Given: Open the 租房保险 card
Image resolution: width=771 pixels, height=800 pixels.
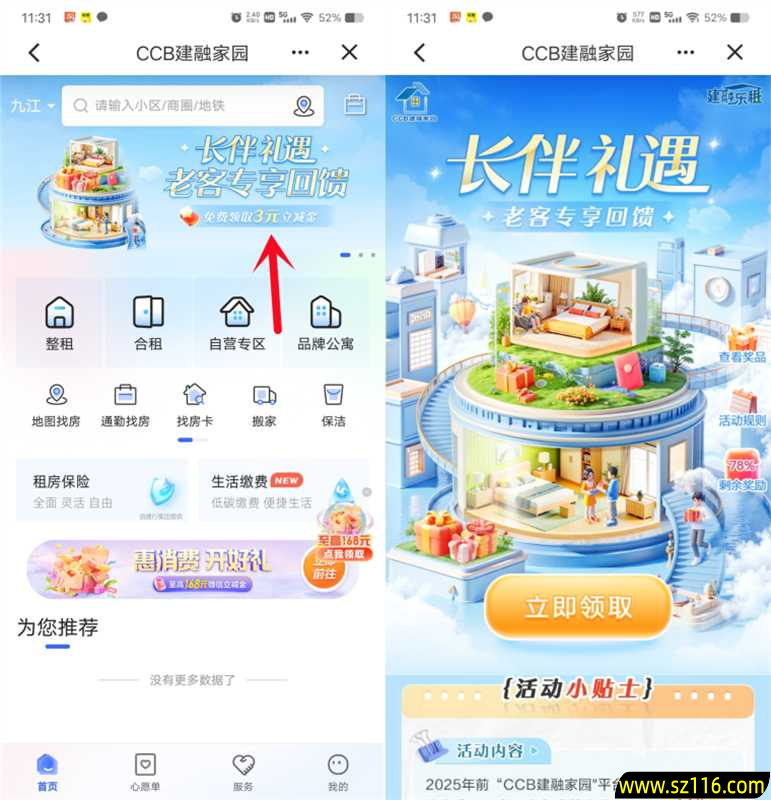Looking at the screenshot, I should (x=102, y=490).
